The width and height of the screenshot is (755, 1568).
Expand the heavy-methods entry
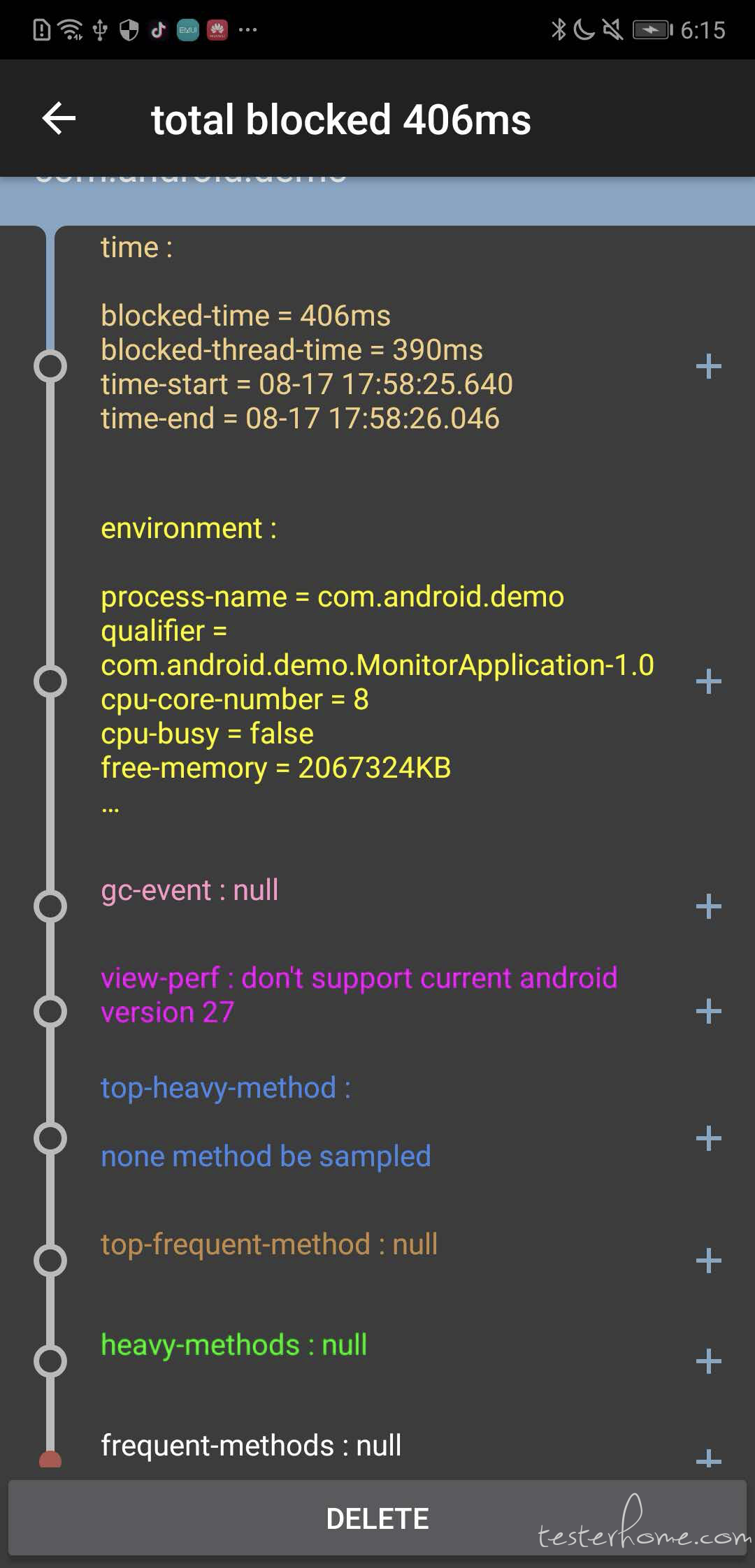click(x=709, y=1361)
